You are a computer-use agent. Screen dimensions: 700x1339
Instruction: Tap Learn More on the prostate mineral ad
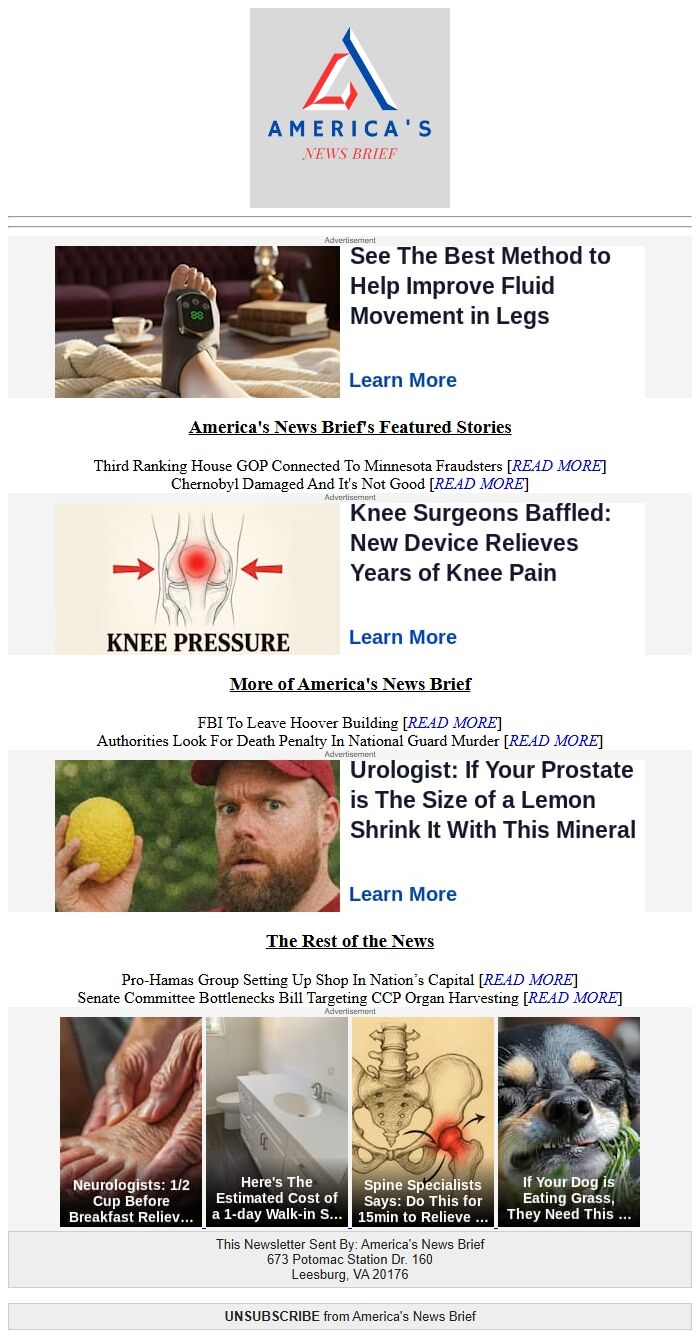pos(403,894)
